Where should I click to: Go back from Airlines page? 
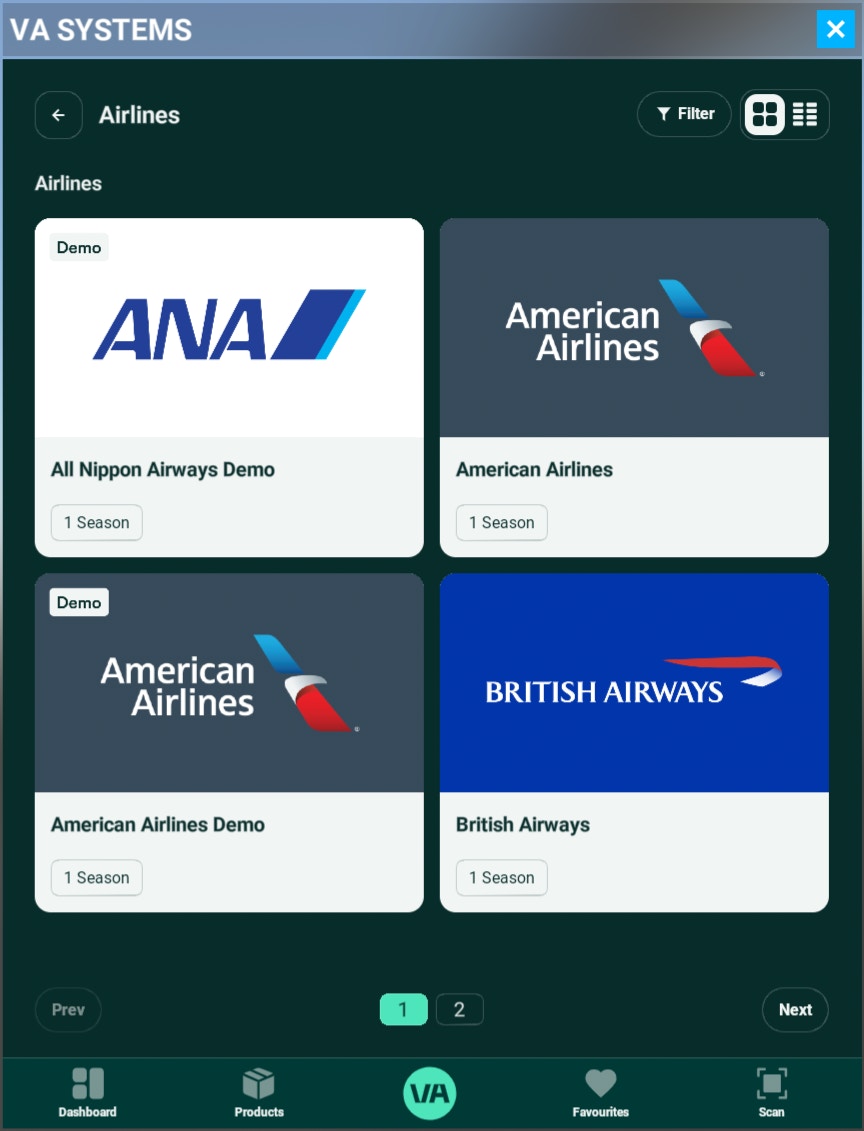pos(58,115)
